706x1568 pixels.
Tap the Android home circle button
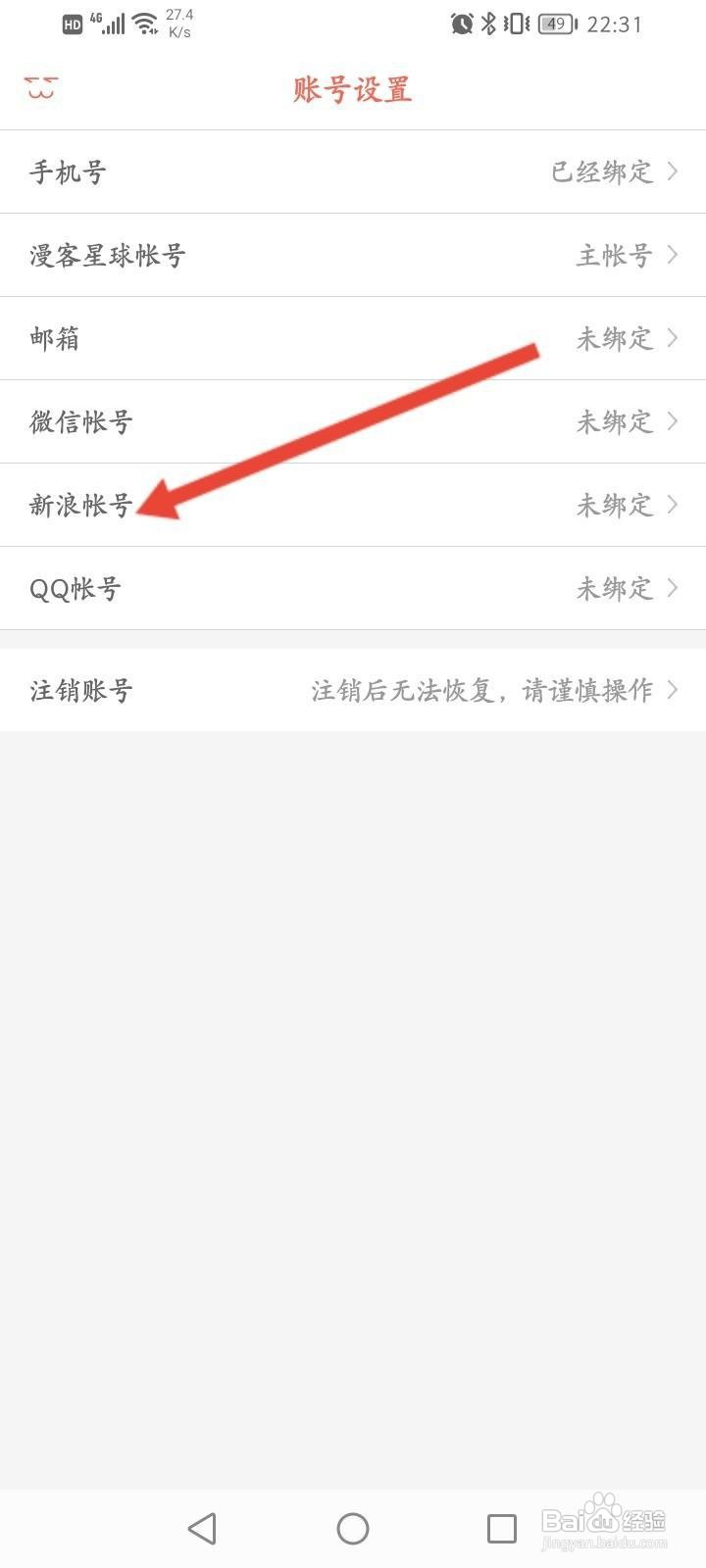[x=353, y=1527]
